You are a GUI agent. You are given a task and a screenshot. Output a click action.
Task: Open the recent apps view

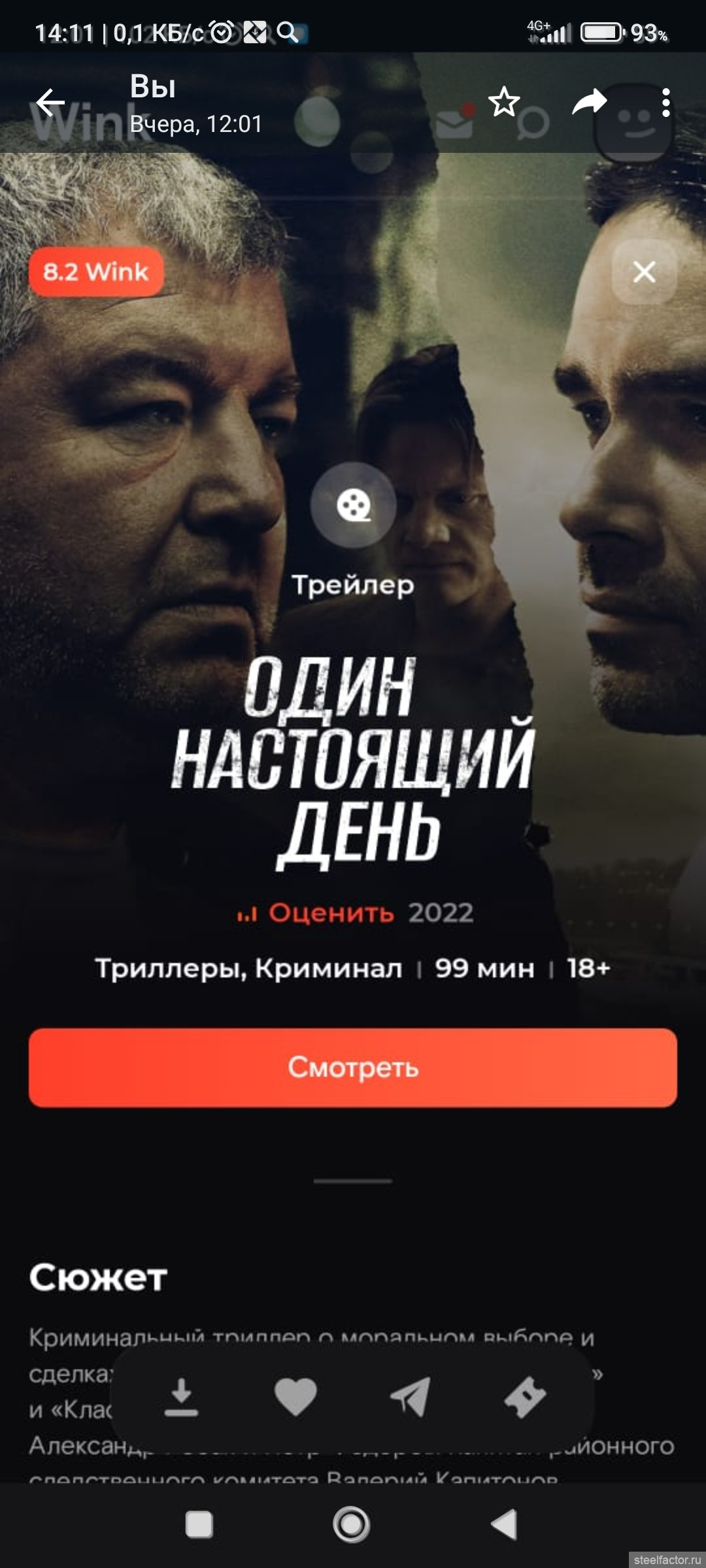[199, 1524]
